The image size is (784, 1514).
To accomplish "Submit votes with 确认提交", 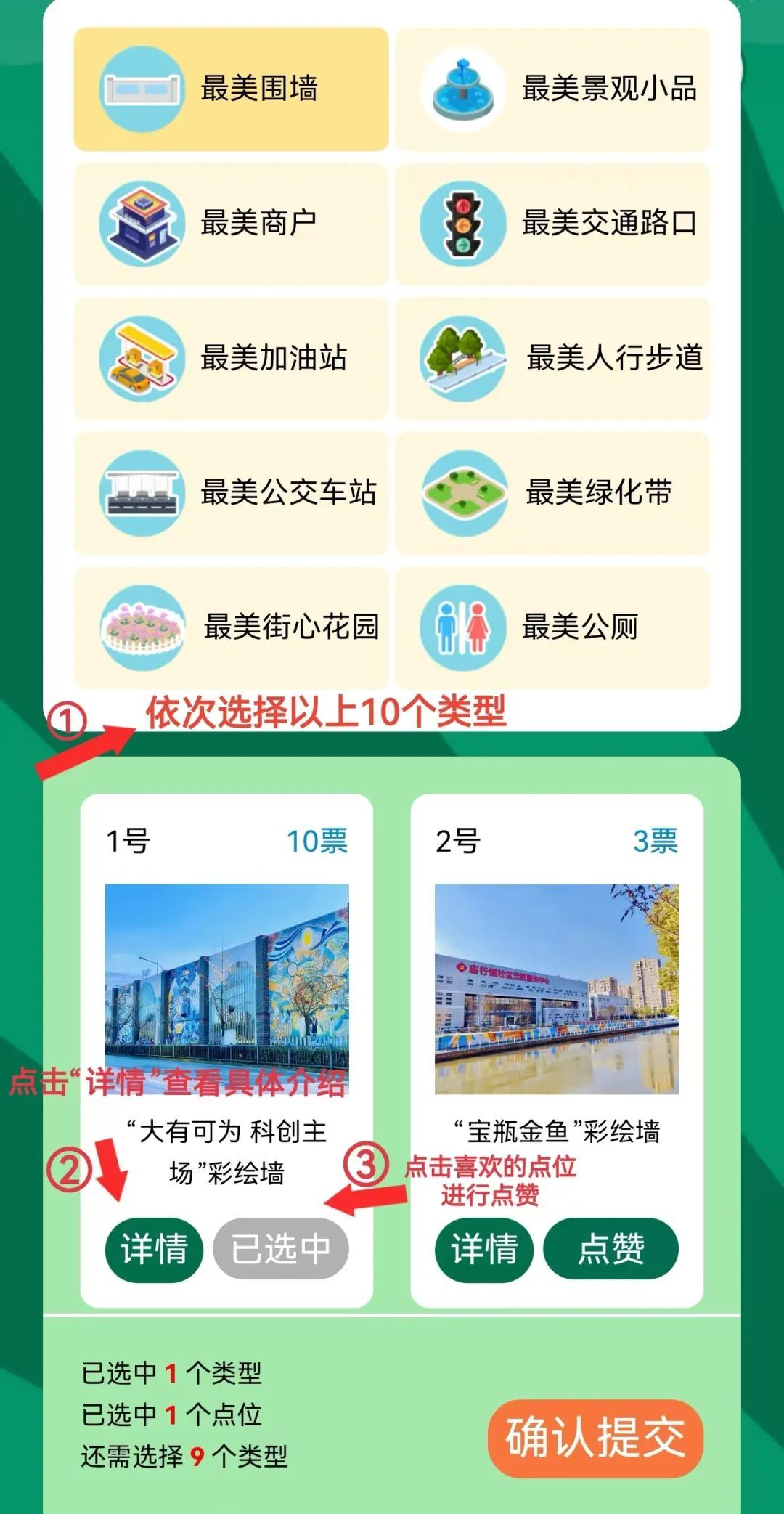I will coord(595,1438).
